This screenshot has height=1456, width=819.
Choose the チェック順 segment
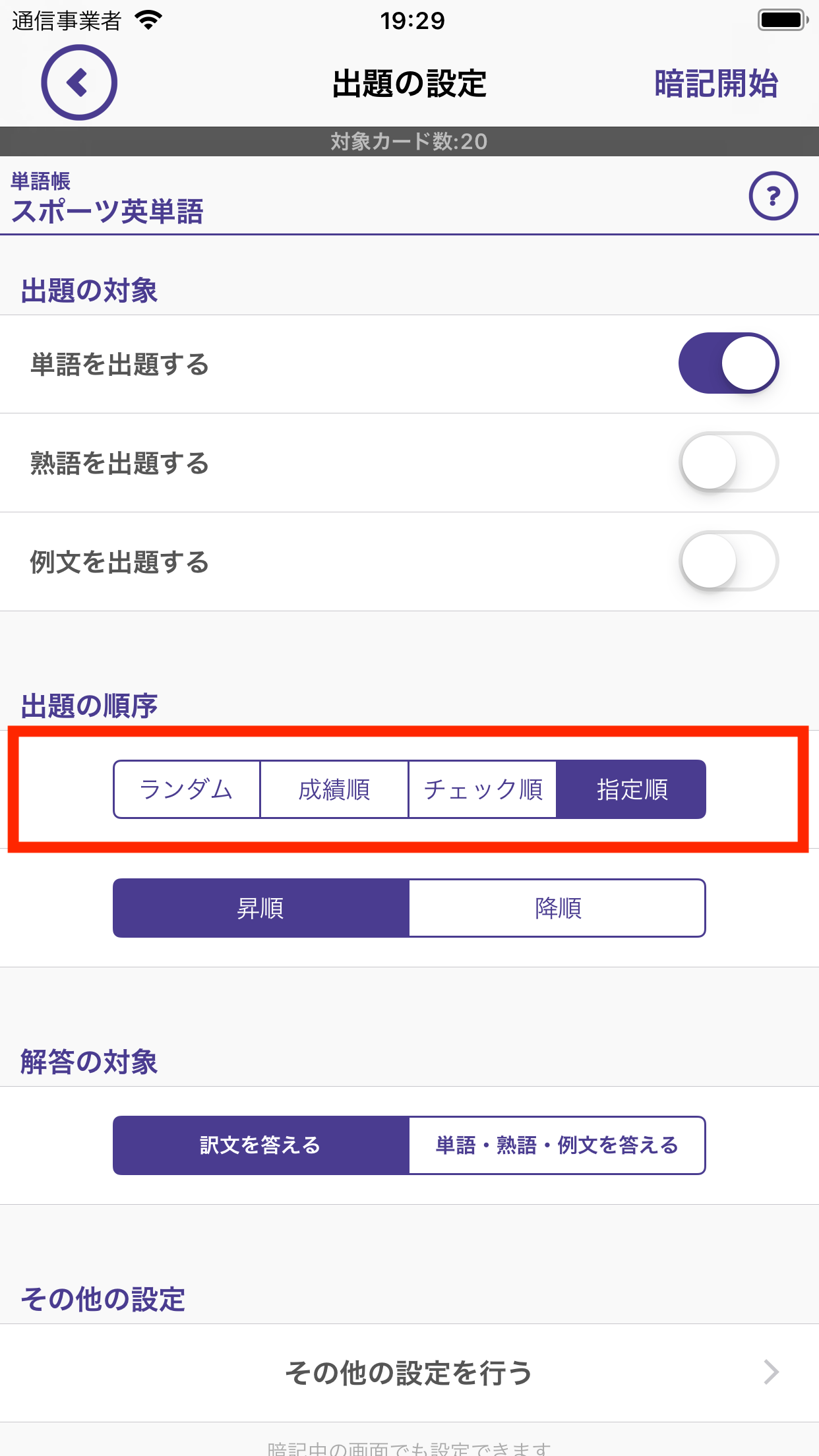483,789
